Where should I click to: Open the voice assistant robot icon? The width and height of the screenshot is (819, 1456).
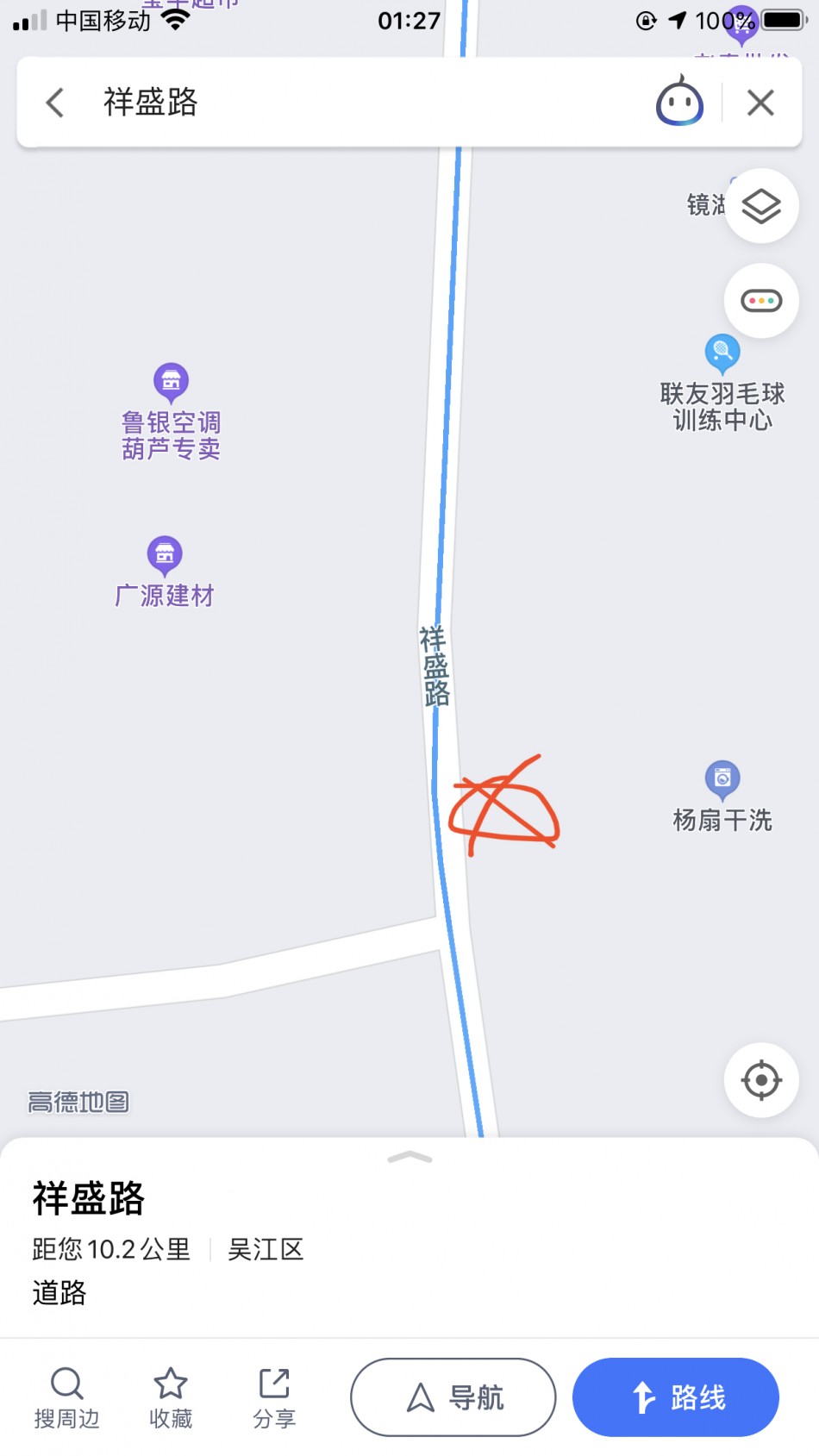point(679,103)
